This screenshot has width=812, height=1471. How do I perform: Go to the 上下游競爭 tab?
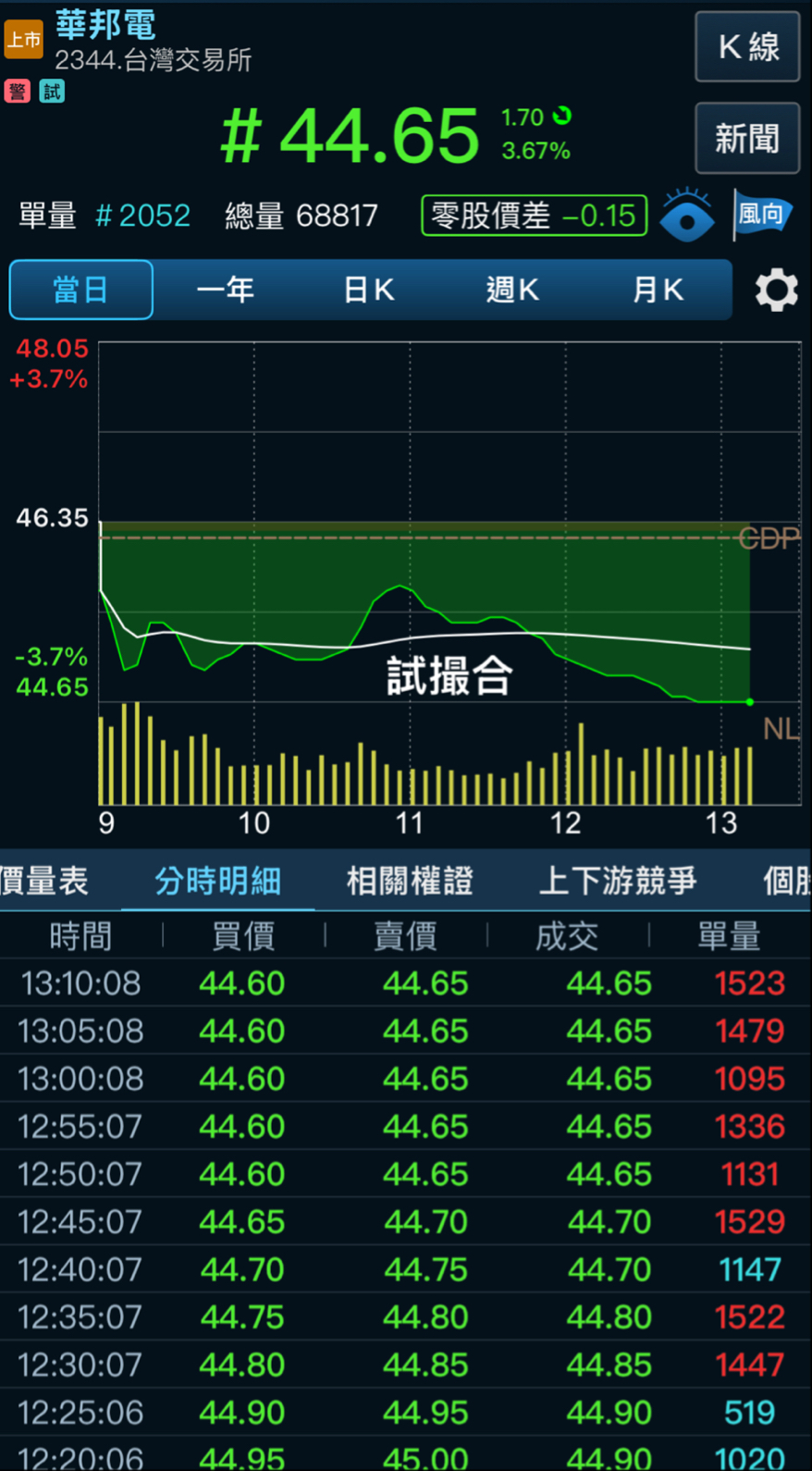click(618, 881)
